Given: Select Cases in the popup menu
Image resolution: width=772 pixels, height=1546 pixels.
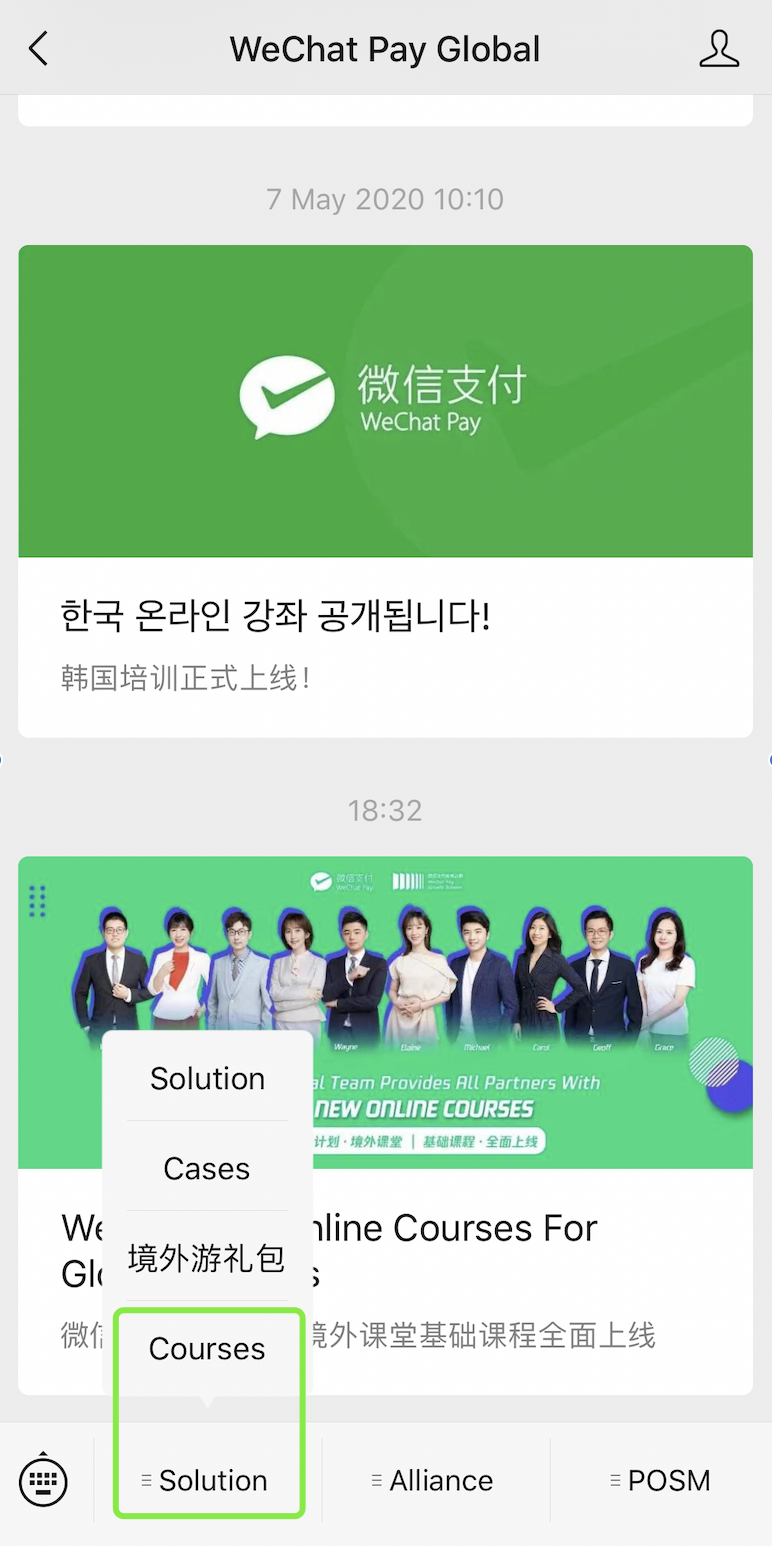Looking at the screenshot, I should (x=207, y=1168).
